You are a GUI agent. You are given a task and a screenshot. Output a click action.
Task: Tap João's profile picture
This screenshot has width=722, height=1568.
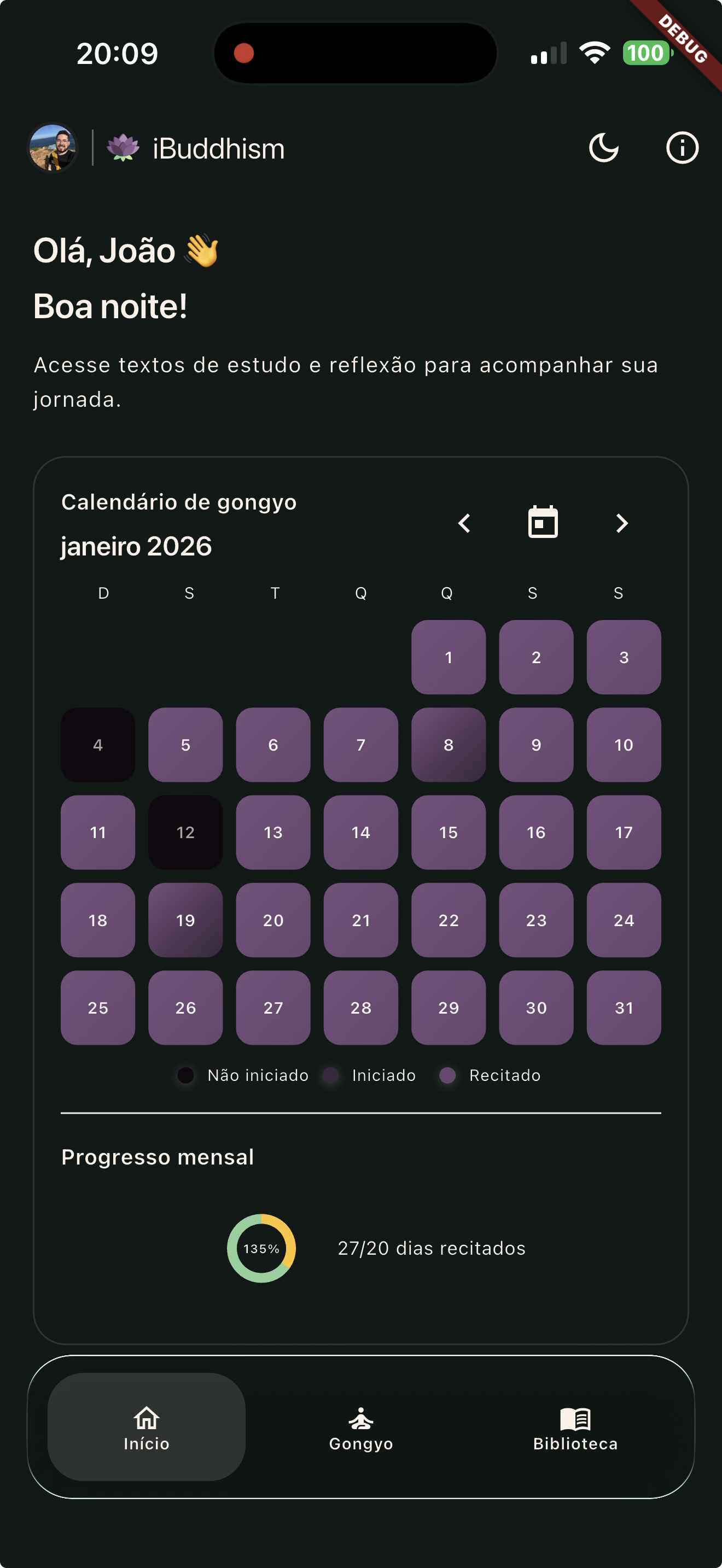tap(54, 147)
